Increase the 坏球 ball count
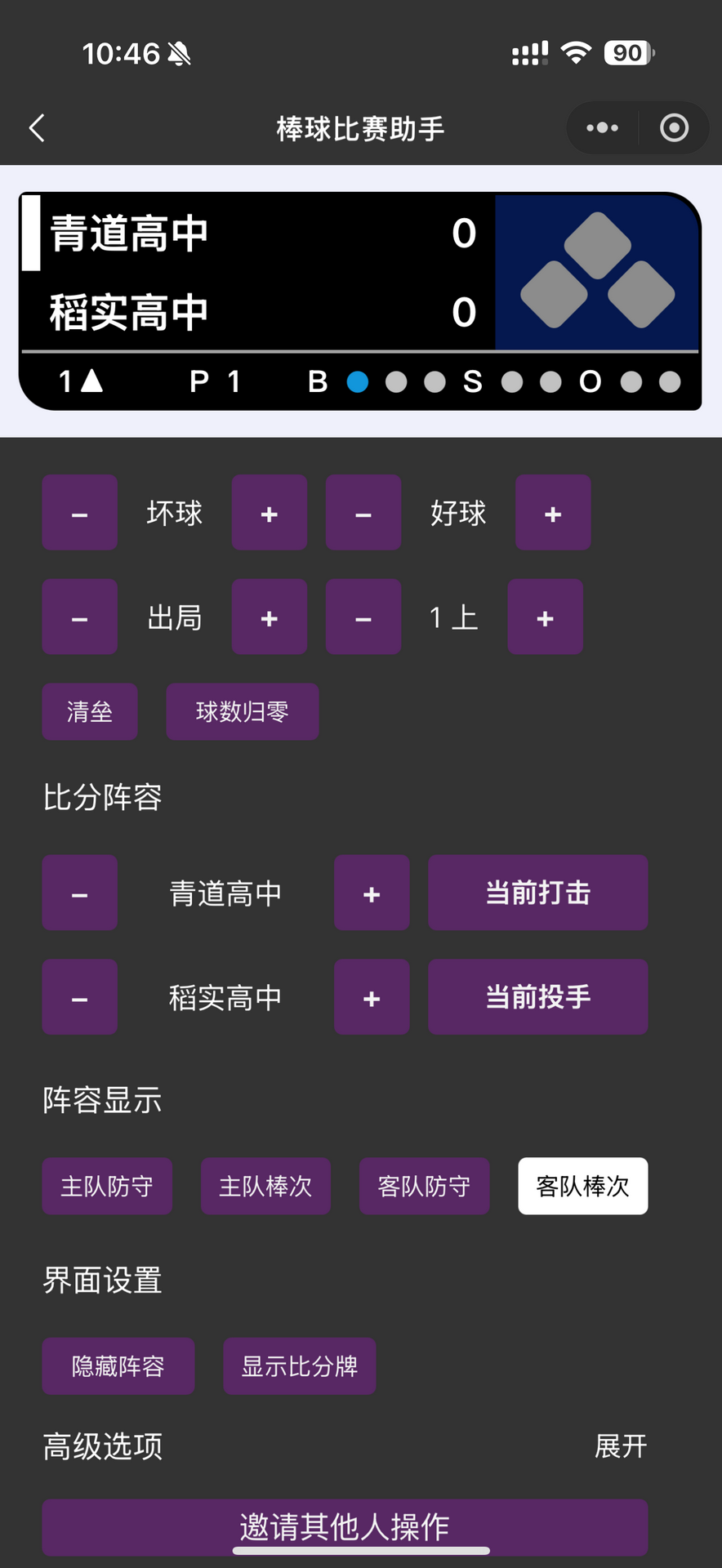 [269, 513]
